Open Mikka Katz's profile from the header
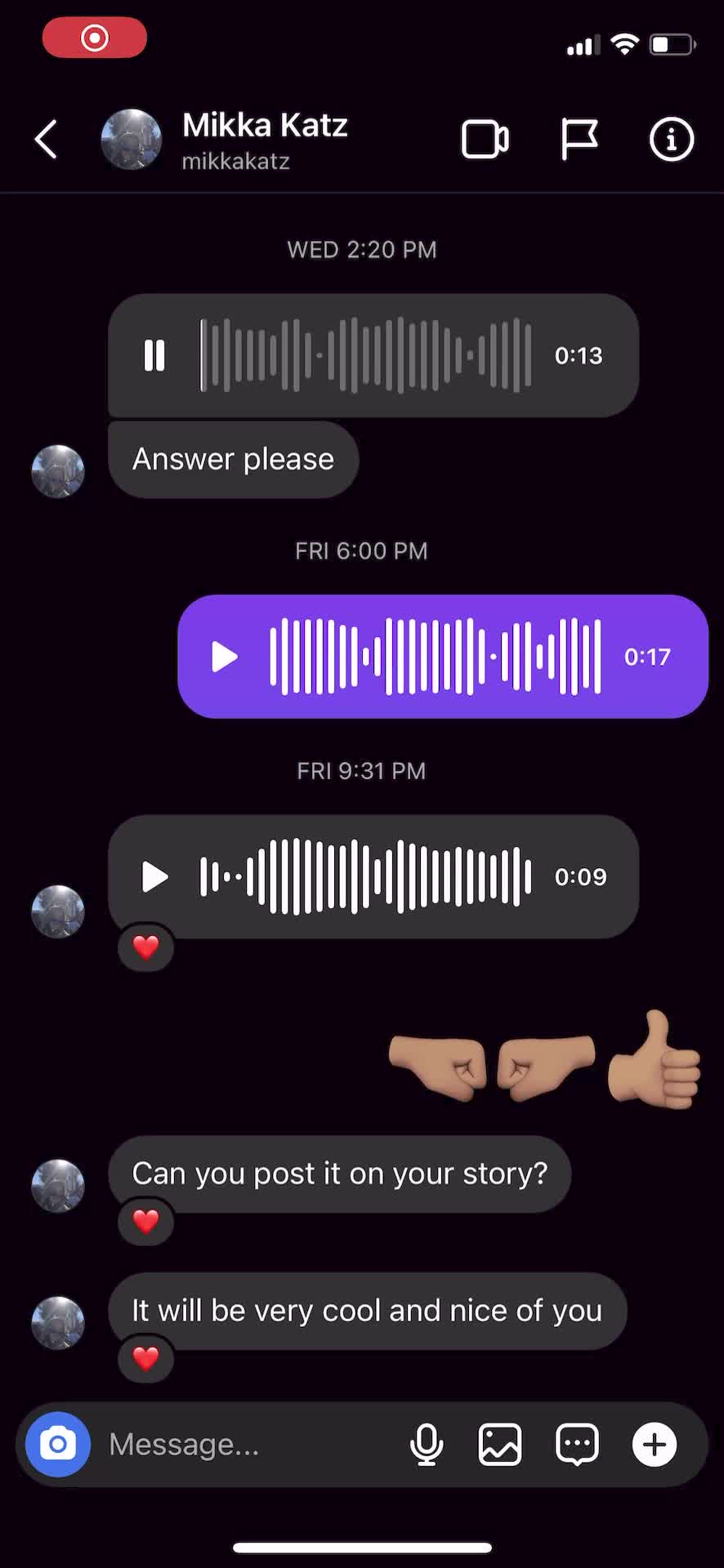724x1568 pixels. point(264,140)
